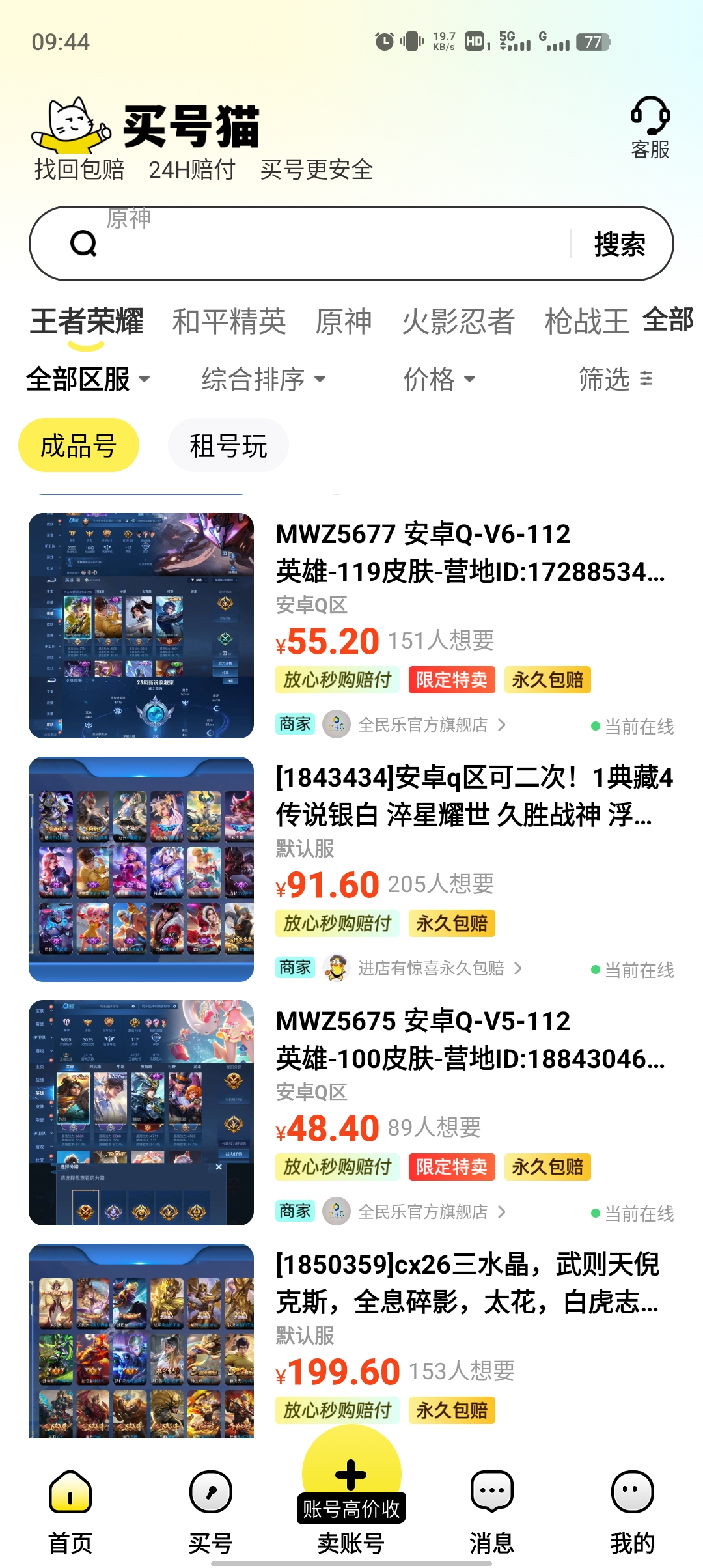Tap the battery indicator showing 77
This screenshot has width=703, height=1568.
coord(593,42)
